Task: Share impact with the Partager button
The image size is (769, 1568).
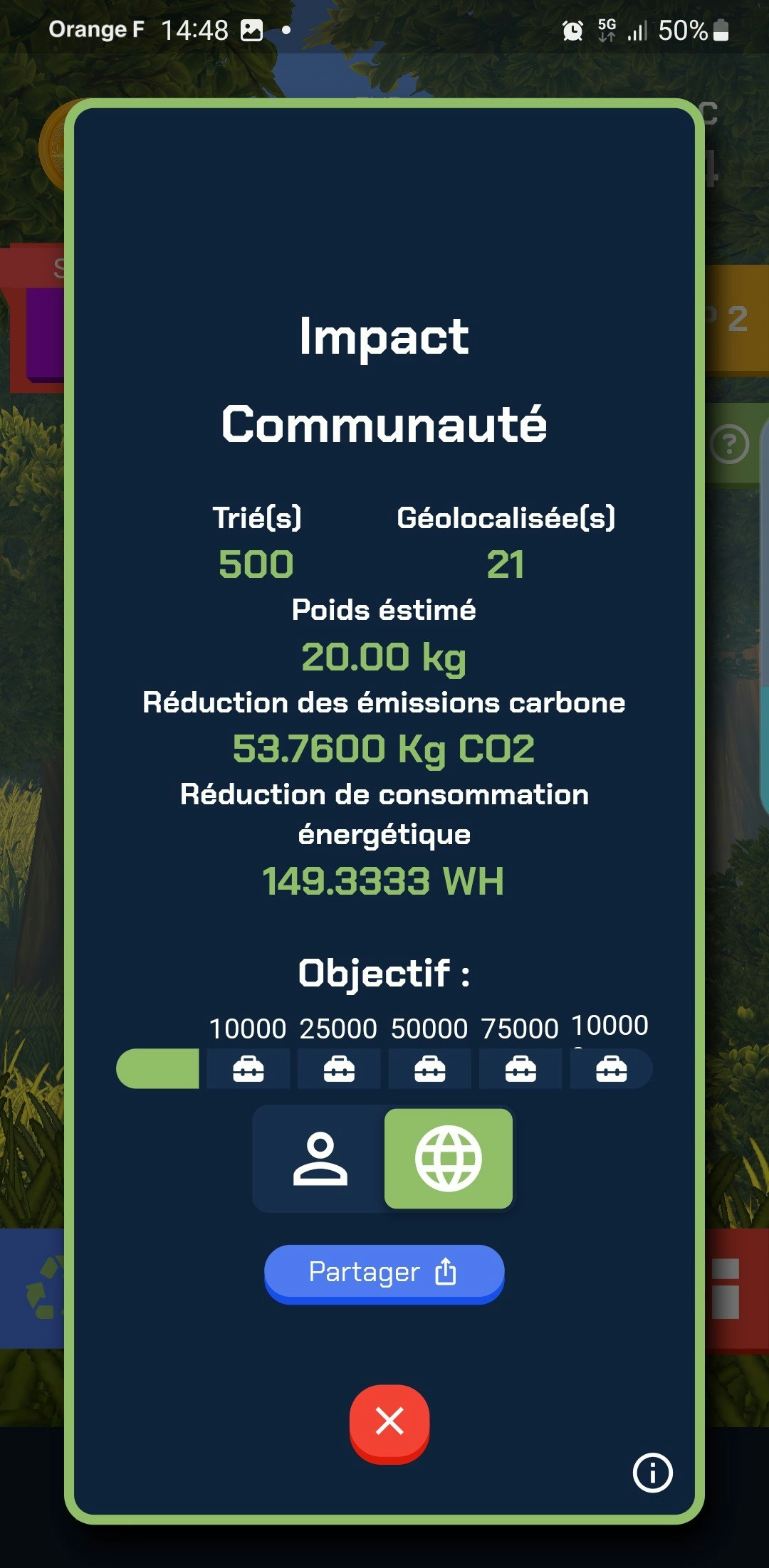Action: (384, 1272)
